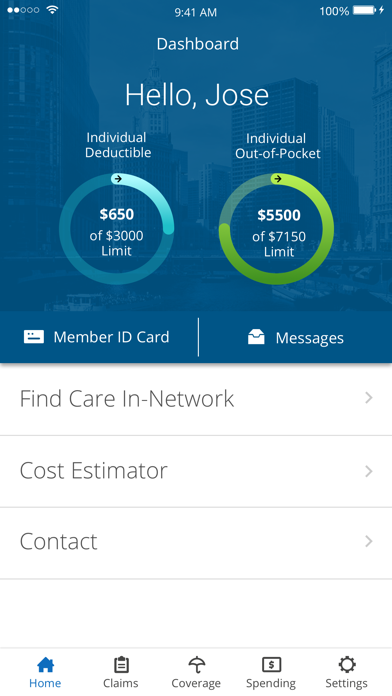
Task: Open Messages inbox
Action: point(295,338)
